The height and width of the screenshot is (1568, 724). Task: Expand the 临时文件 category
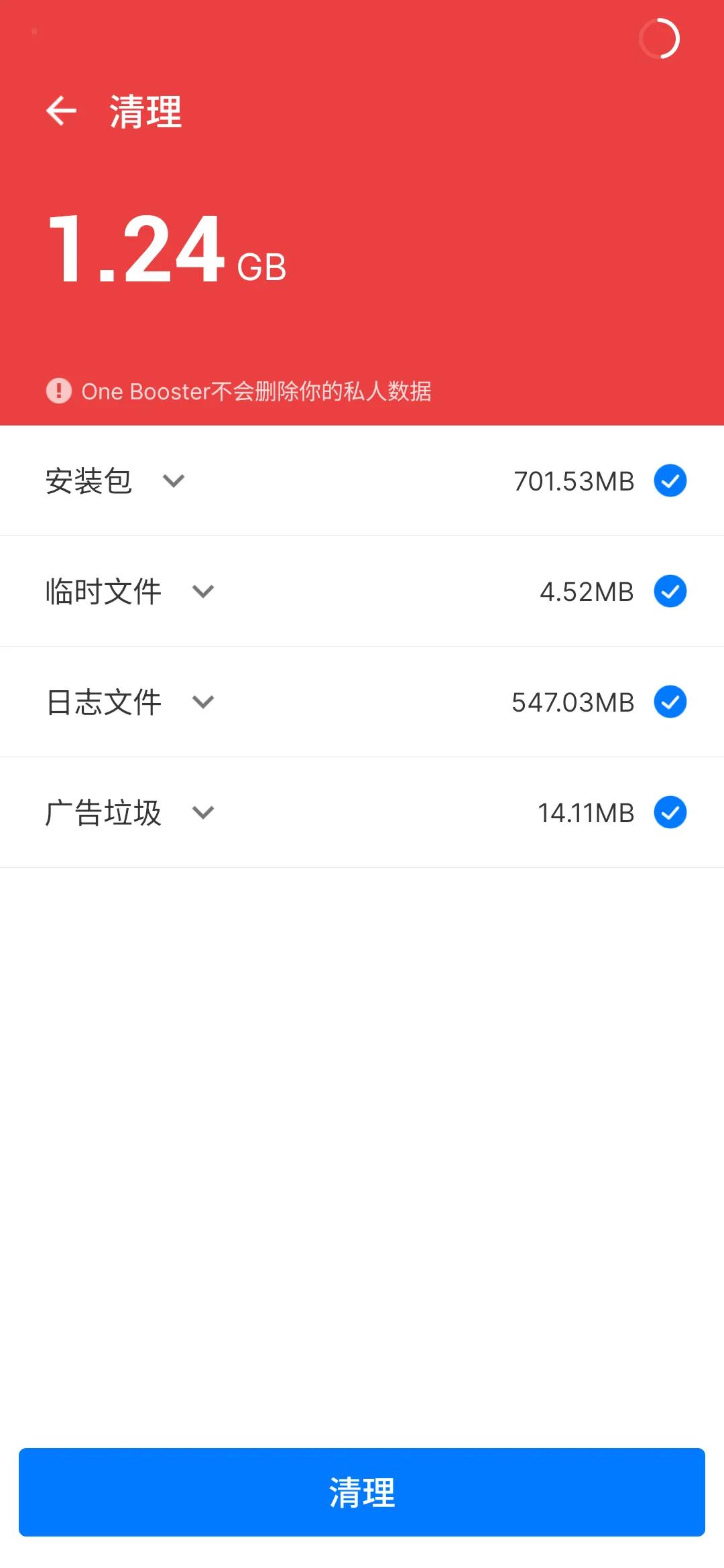203,592
